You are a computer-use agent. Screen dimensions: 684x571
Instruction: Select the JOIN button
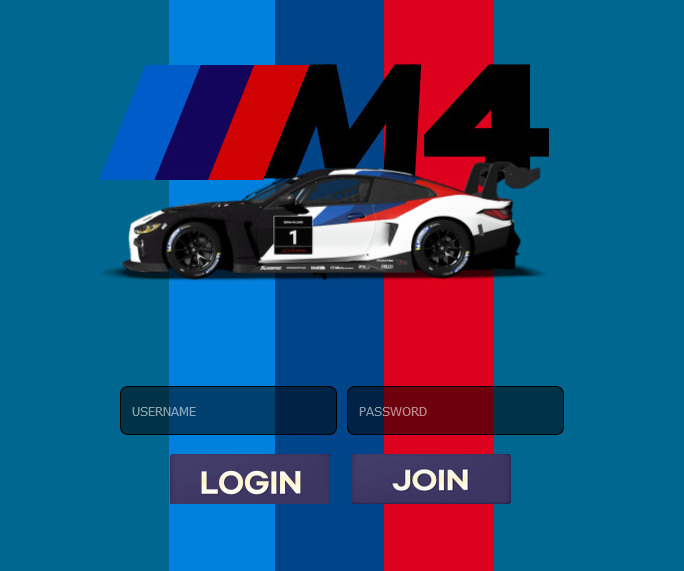click(431, 479)
